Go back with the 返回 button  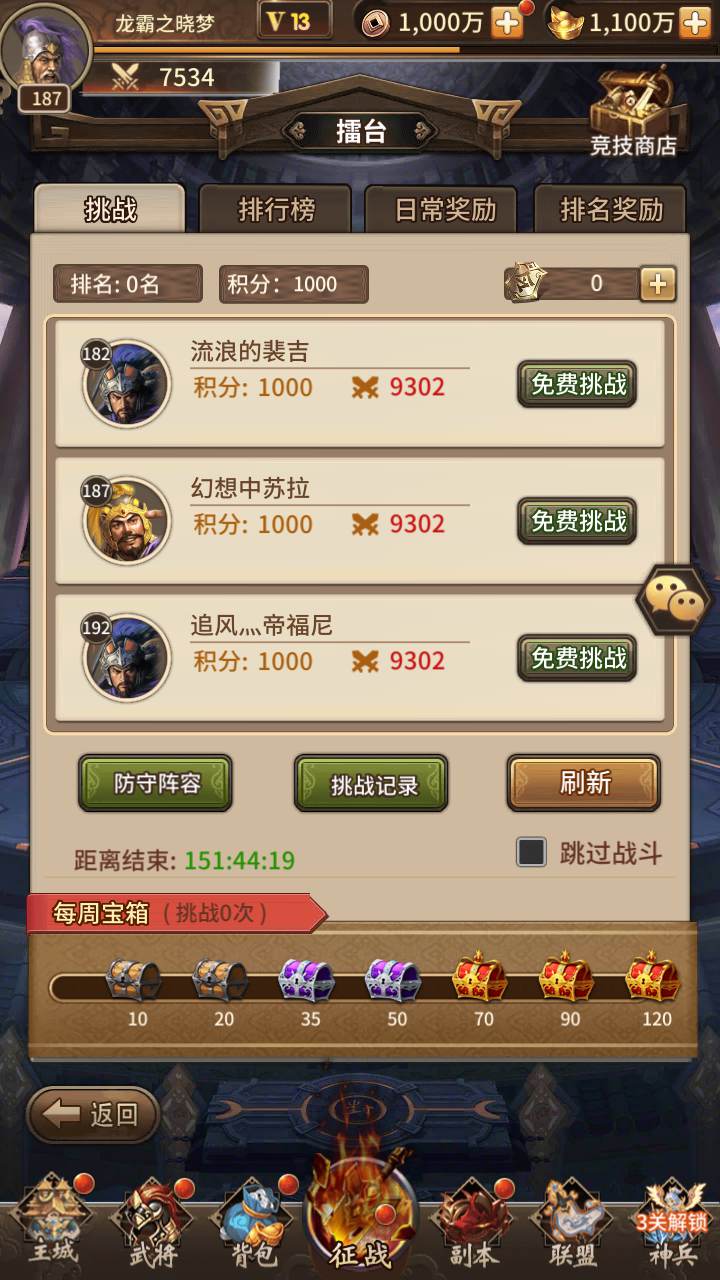pos(94,1114)
